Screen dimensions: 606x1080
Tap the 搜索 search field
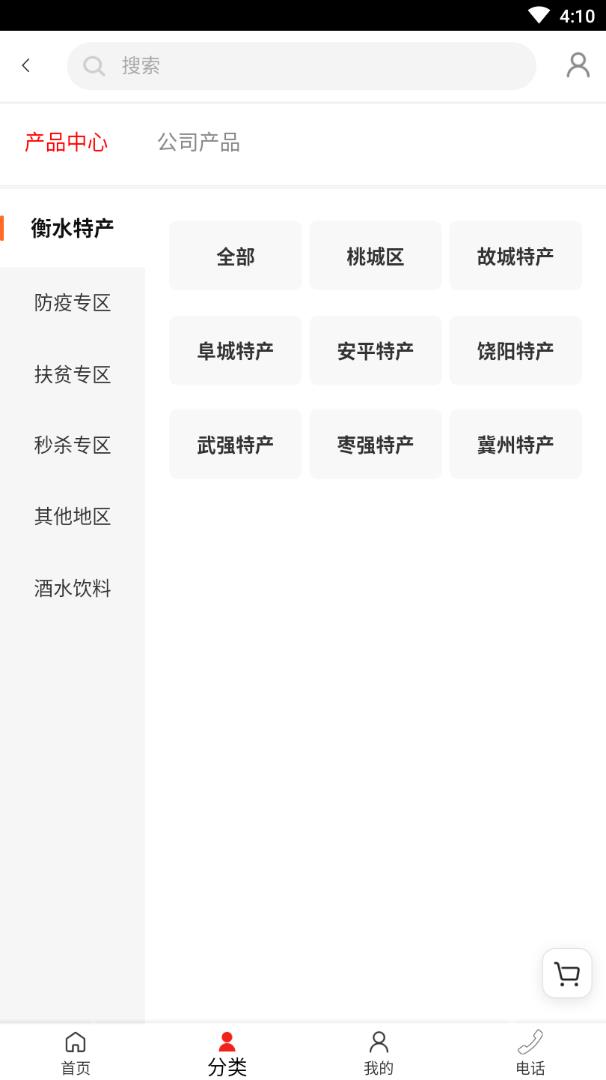pos(301,66)
